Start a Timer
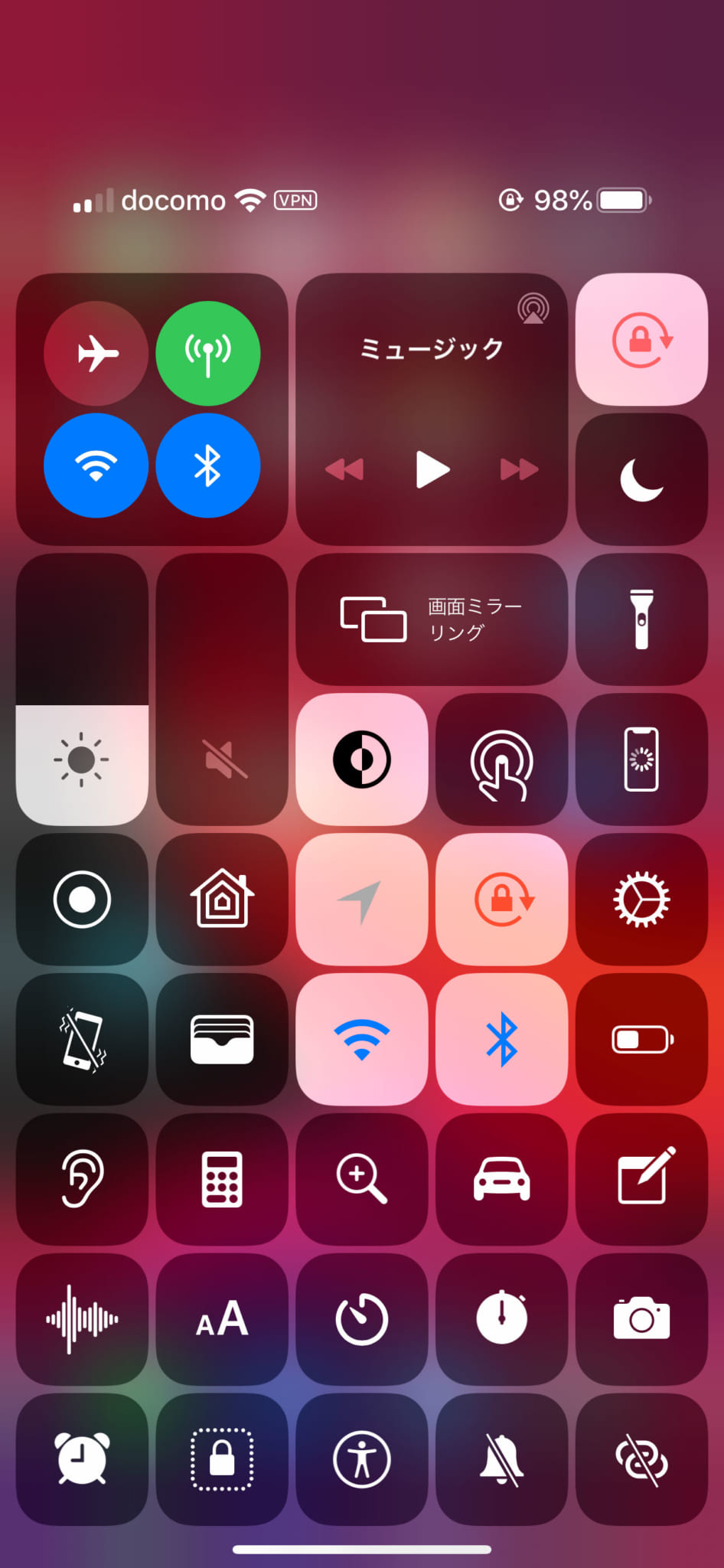Screen dimensions: 724x1568 (x=361, y=1319)
